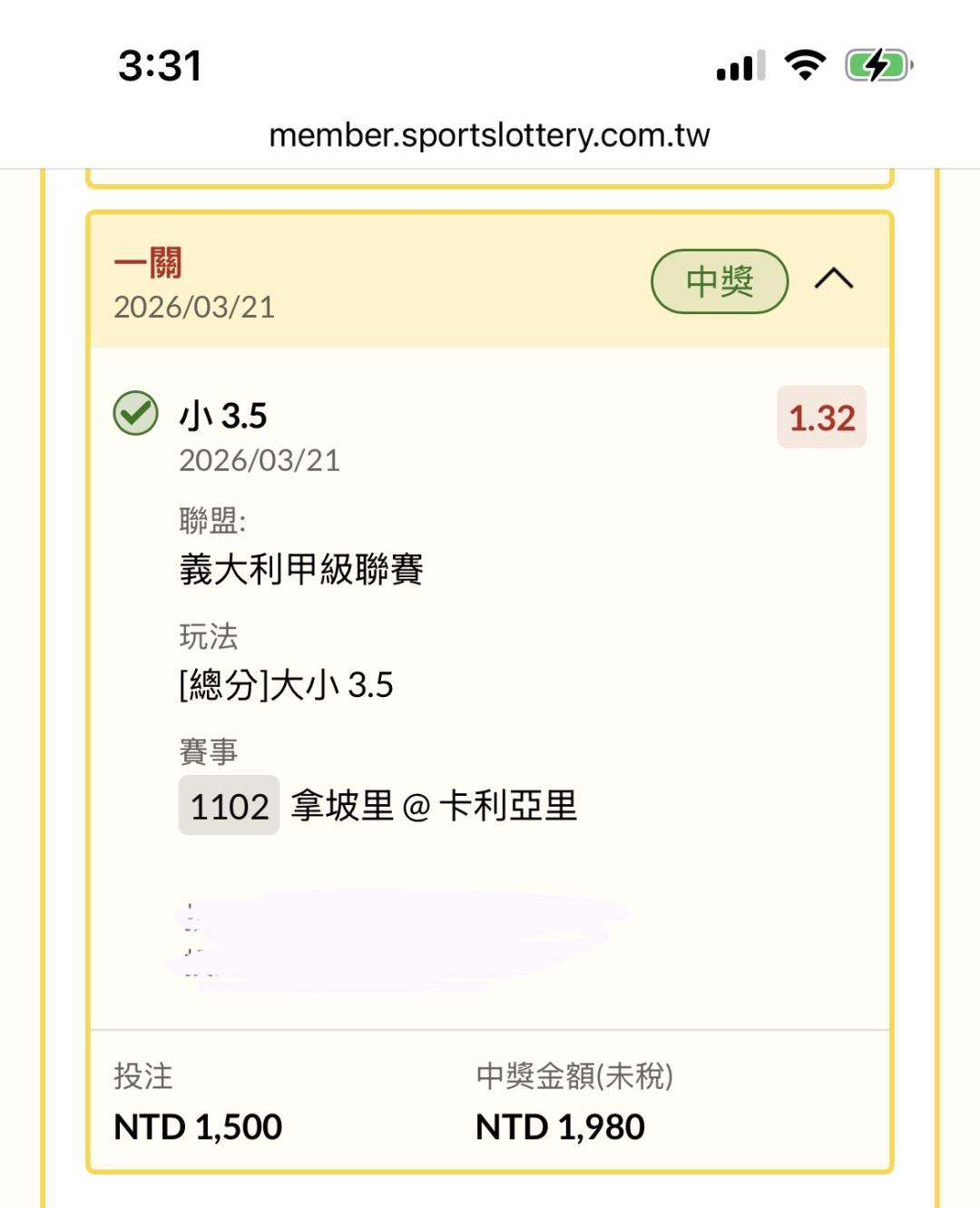The width and height of the screenshot is (980, 1208).
Task: Tap the member.sportslottery.com.tw address bar
Action: (490, 135)
